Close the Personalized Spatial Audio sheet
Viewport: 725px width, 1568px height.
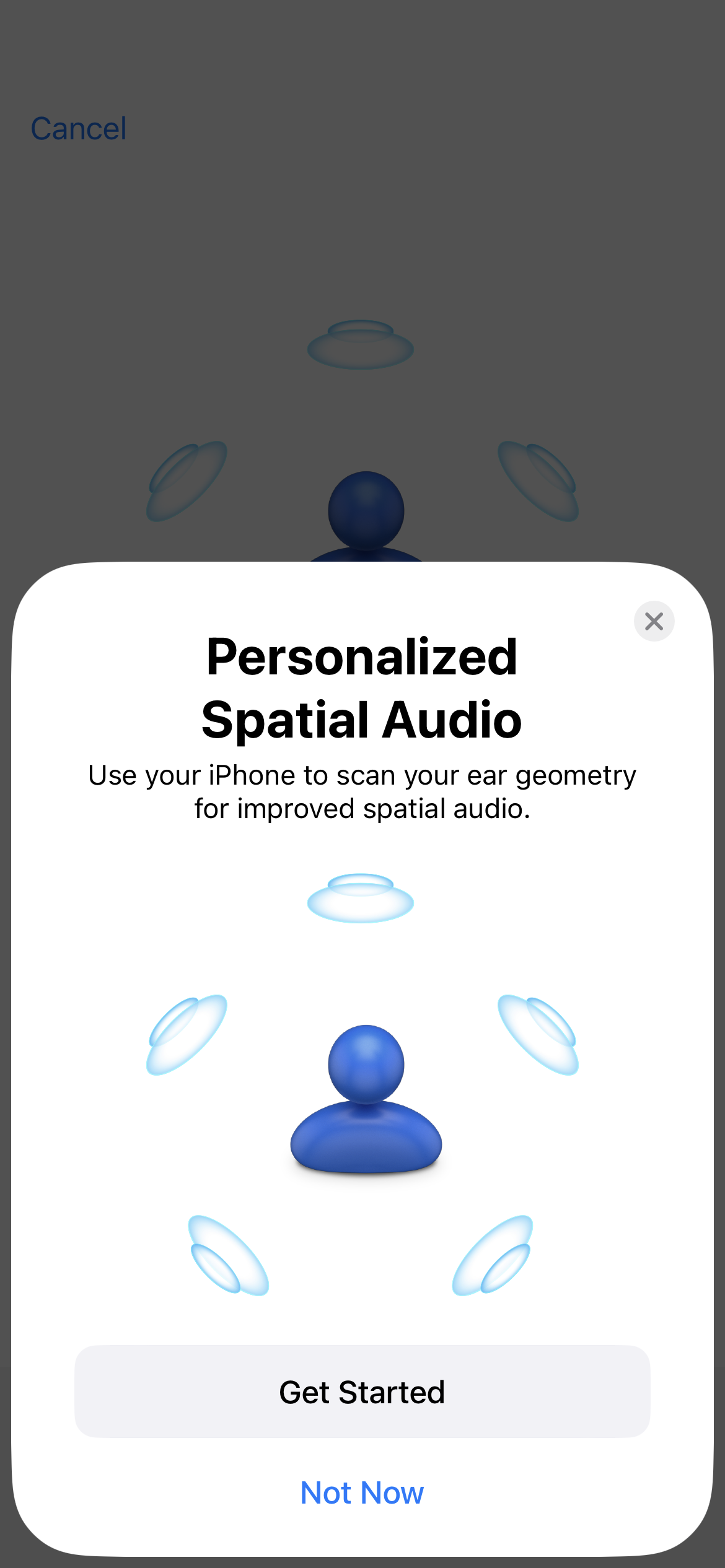[654, 621]
